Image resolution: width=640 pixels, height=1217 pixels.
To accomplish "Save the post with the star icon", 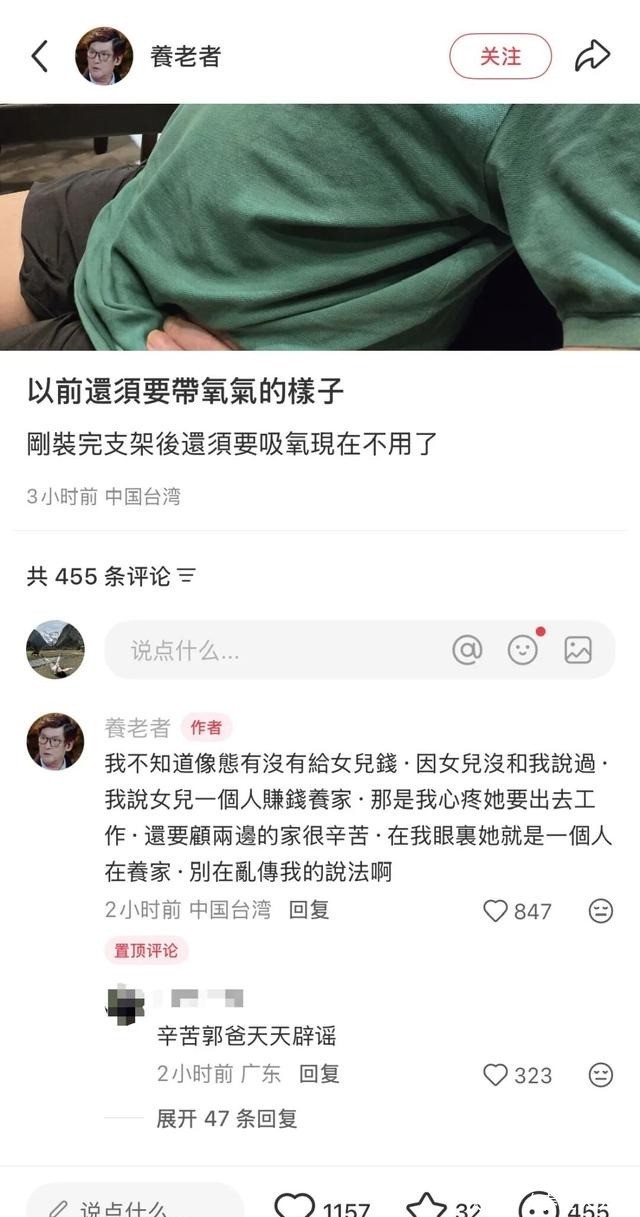I will pos(426,1205).
